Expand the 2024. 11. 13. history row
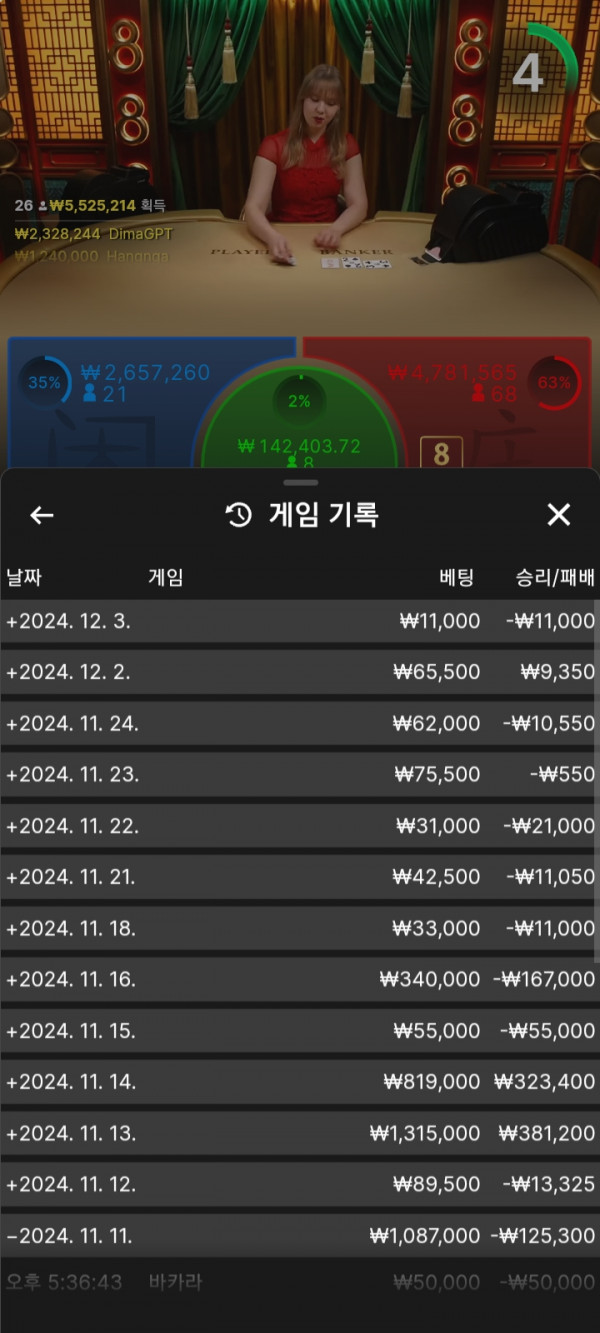This screenshot has width=600, height=1333. coord(300,1133)
